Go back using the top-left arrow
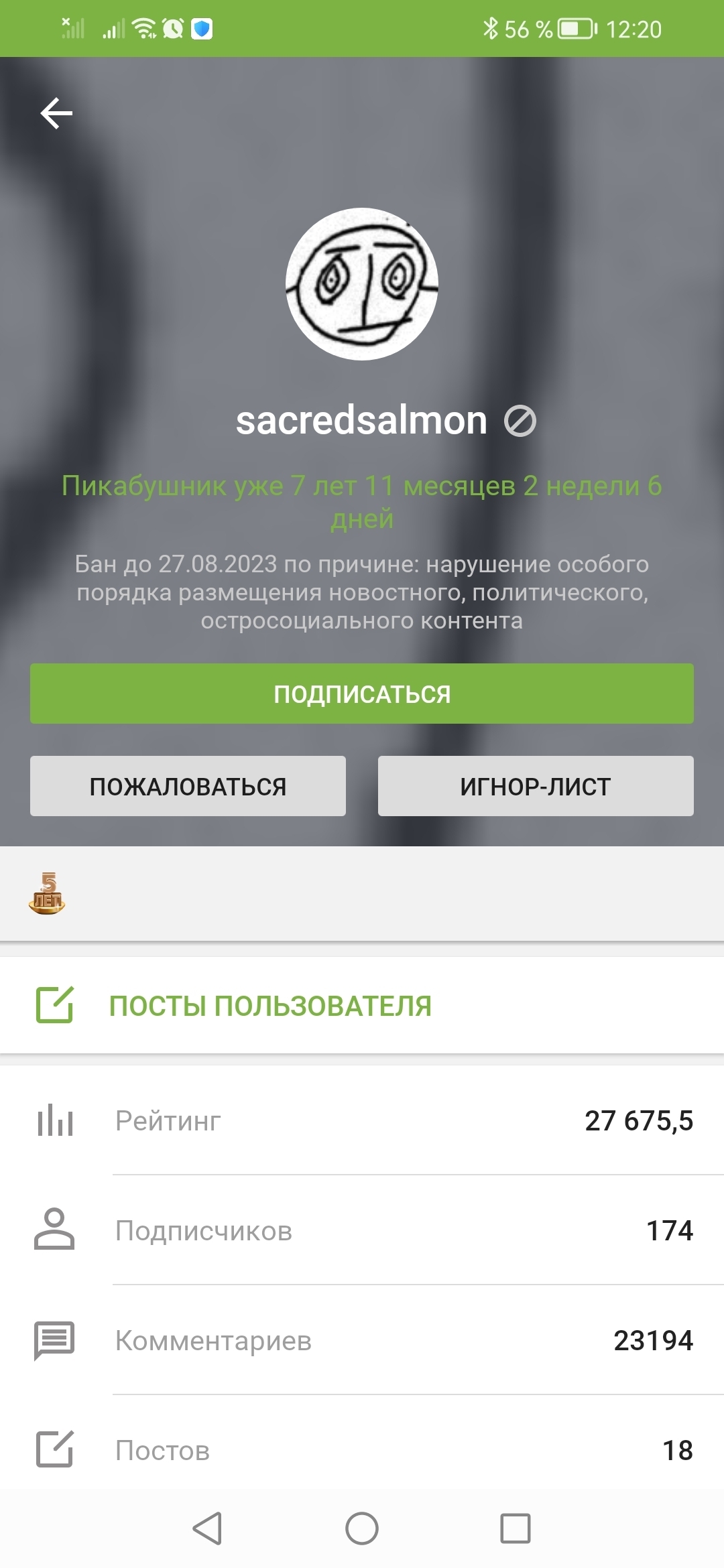The width and height of the screenshot is (724, 1568). tap(56, 113)
